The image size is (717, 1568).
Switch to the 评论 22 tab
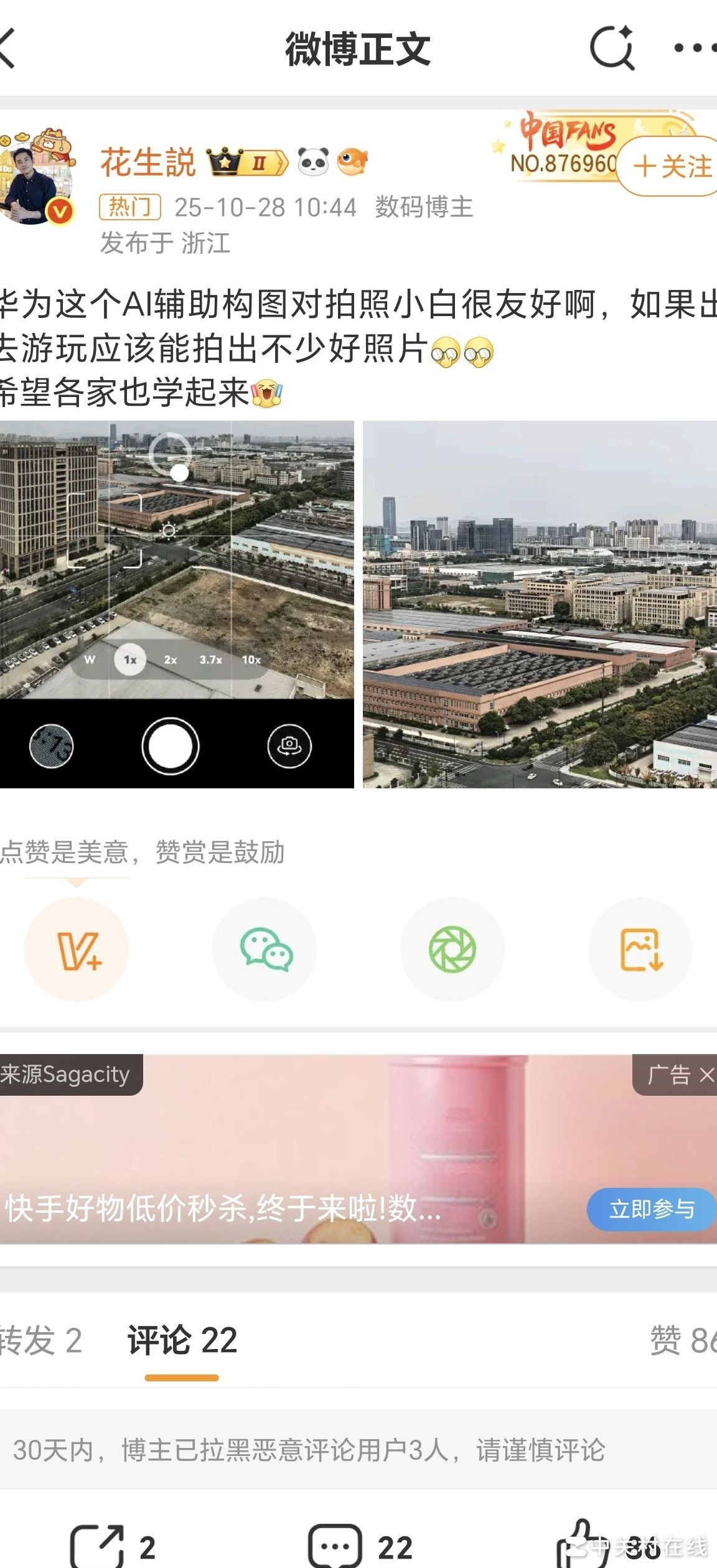[182, 1340]
